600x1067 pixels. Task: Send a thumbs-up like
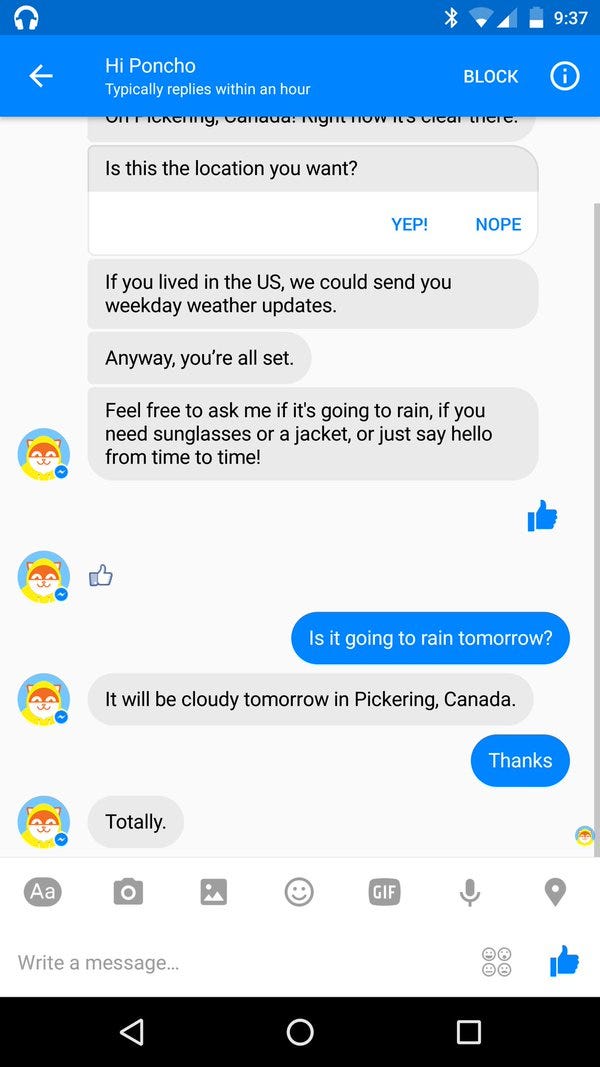[564, 961]
